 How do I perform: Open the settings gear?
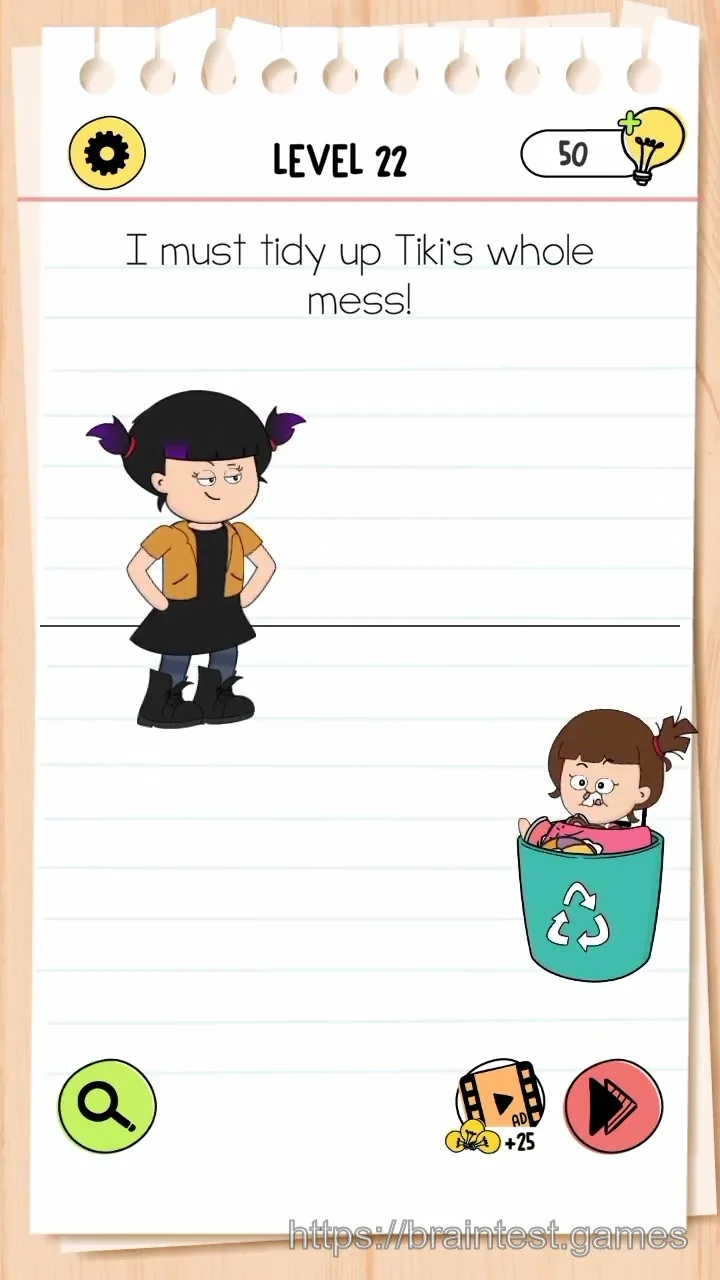[107, 153]
